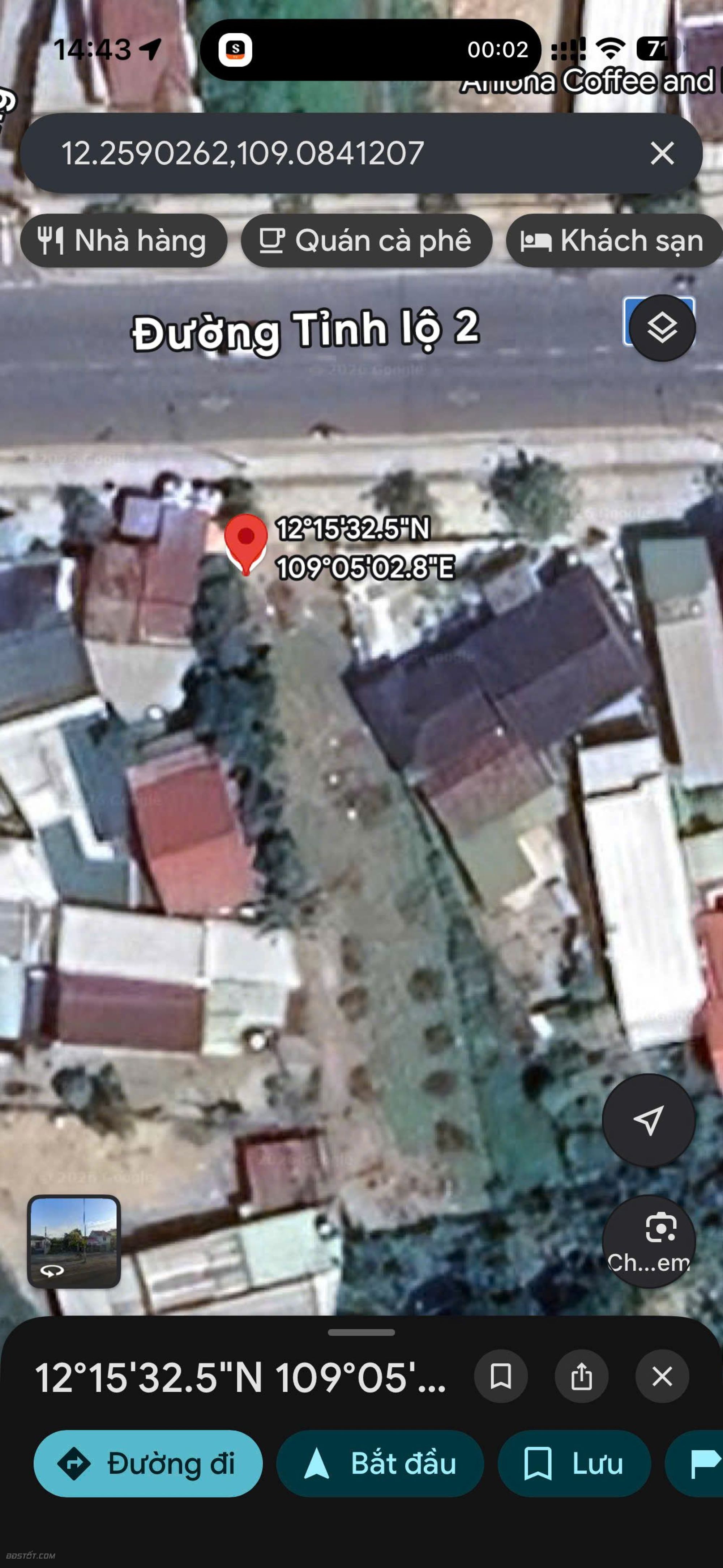
Task: Get directions with Đường đi
Action: pyautogui.click(x=148, y=1463)
